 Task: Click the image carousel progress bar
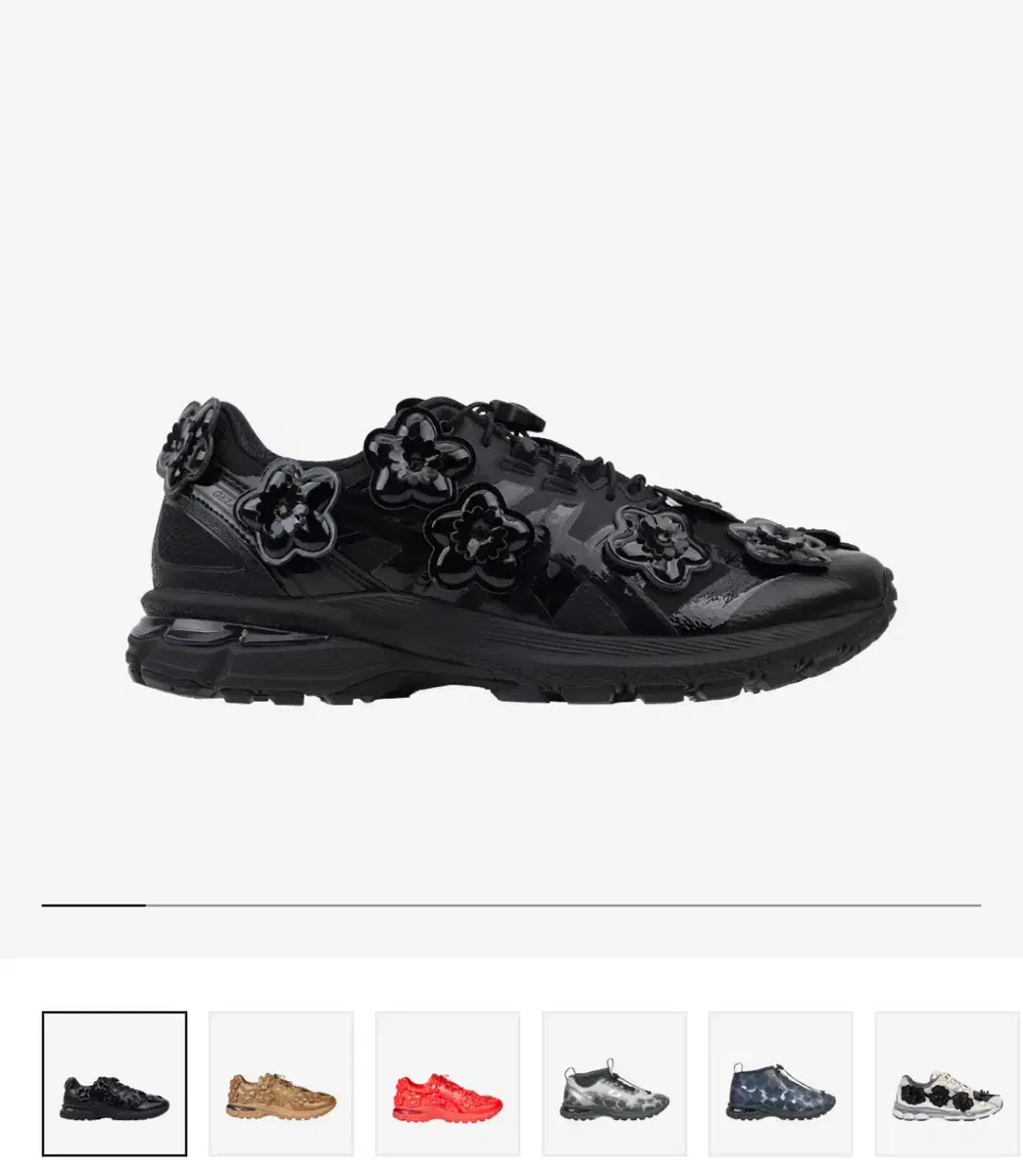pos(511,906)
